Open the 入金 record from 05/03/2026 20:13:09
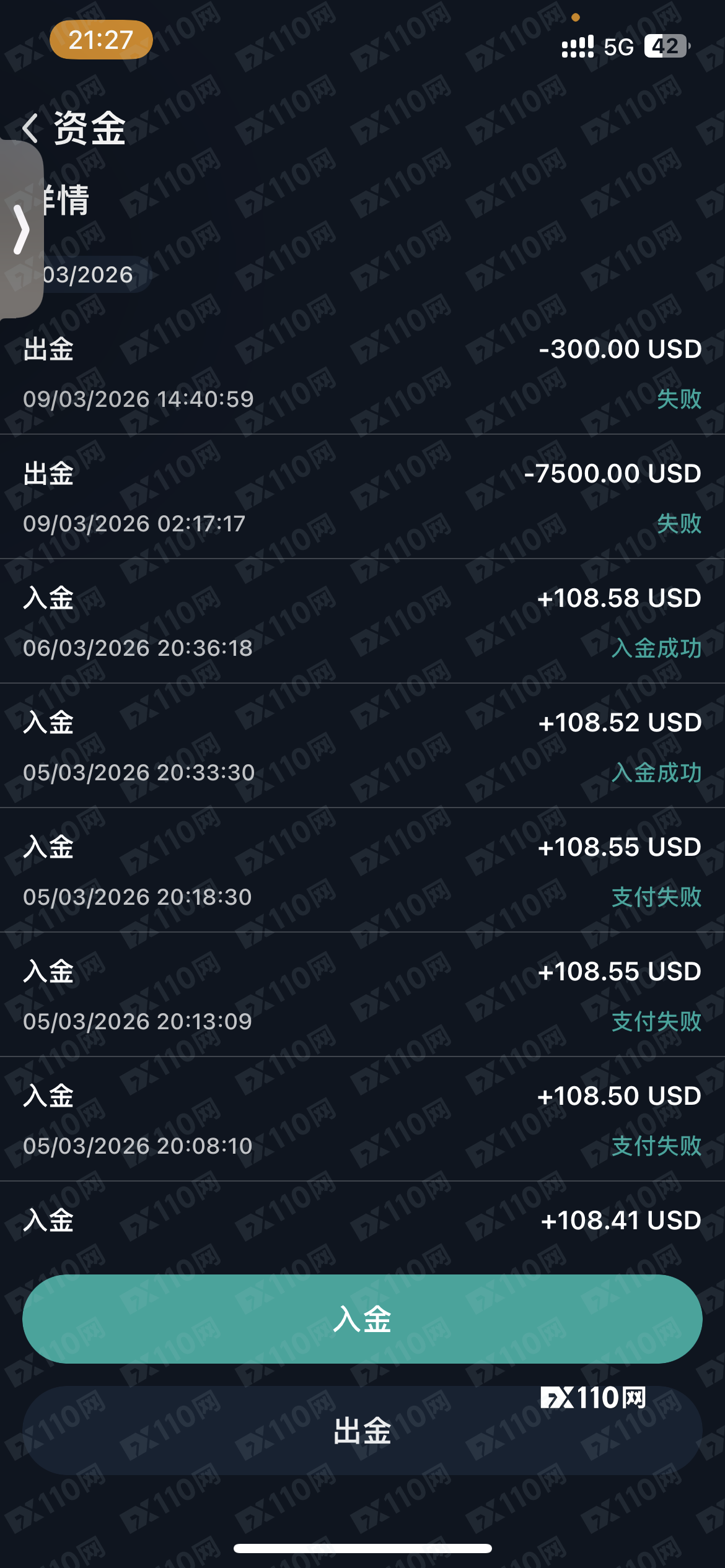The image size is (725, 1568). (362, 996)
